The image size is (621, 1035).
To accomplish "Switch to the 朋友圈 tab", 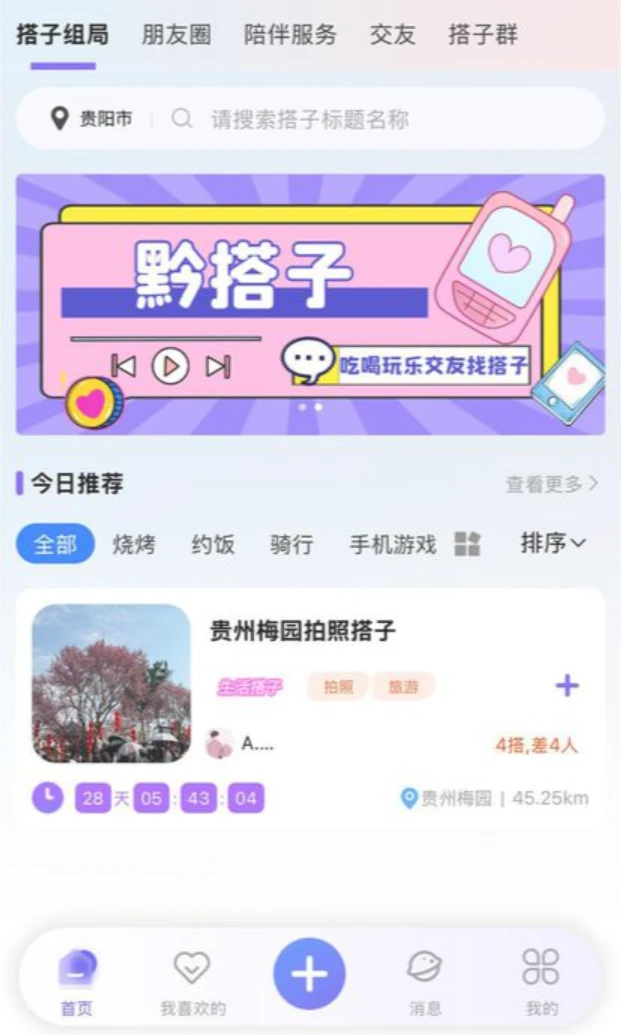I will pyautogui.click(x=176, y=35).
